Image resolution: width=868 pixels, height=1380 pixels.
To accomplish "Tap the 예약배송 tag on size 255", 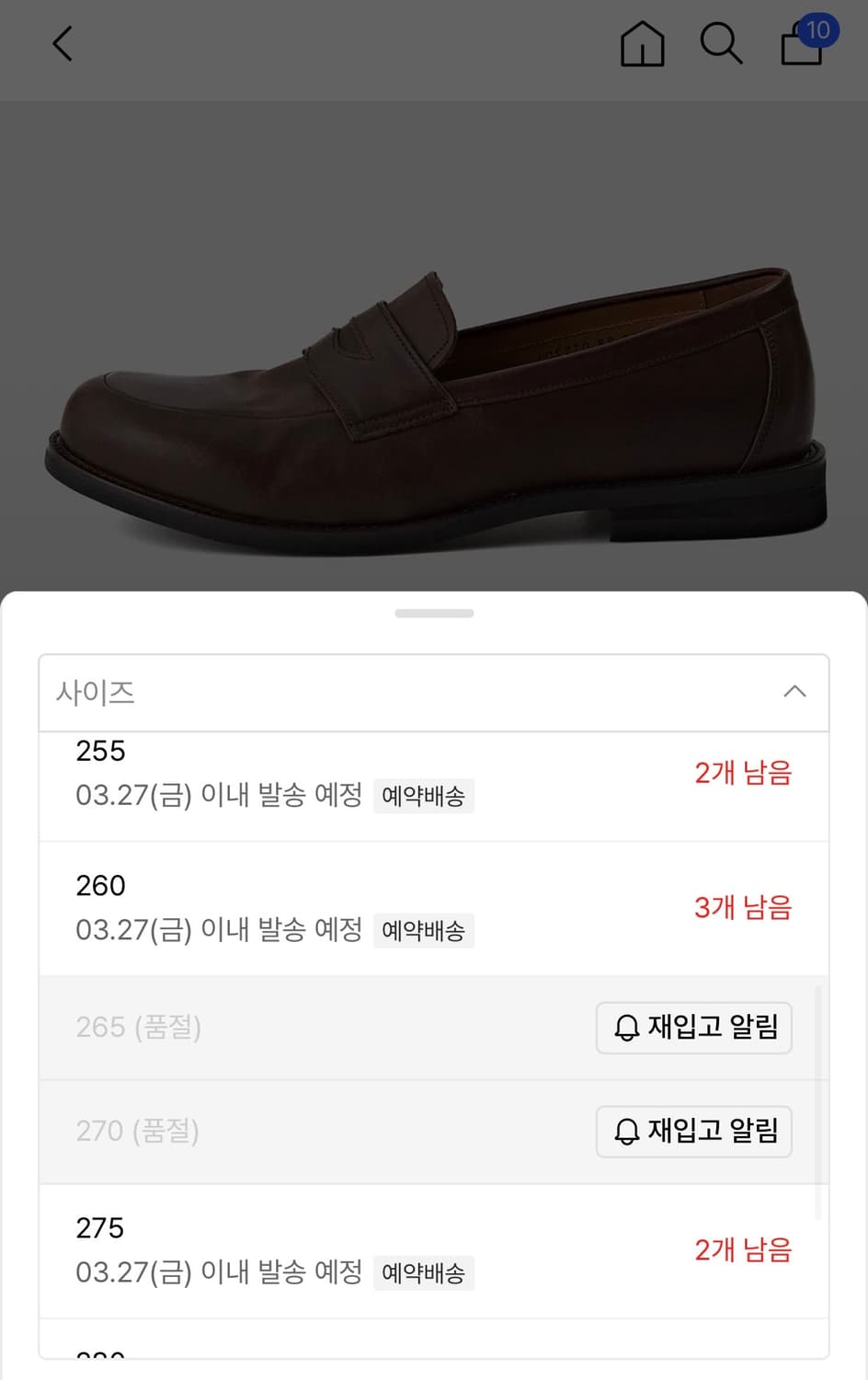I will [424, 796].
